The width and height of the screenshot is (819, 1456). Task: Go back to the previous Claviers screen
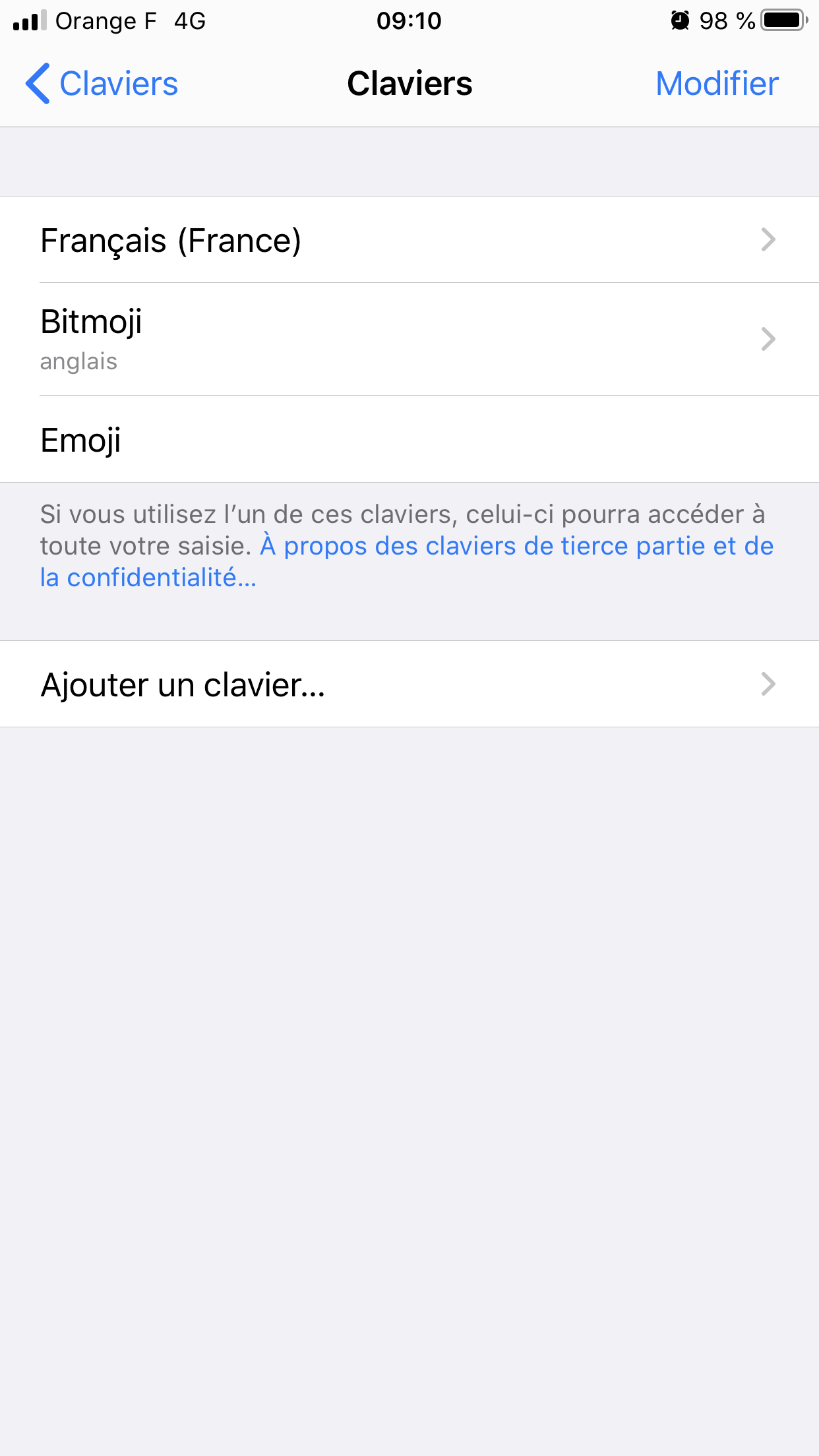point(102,84)
